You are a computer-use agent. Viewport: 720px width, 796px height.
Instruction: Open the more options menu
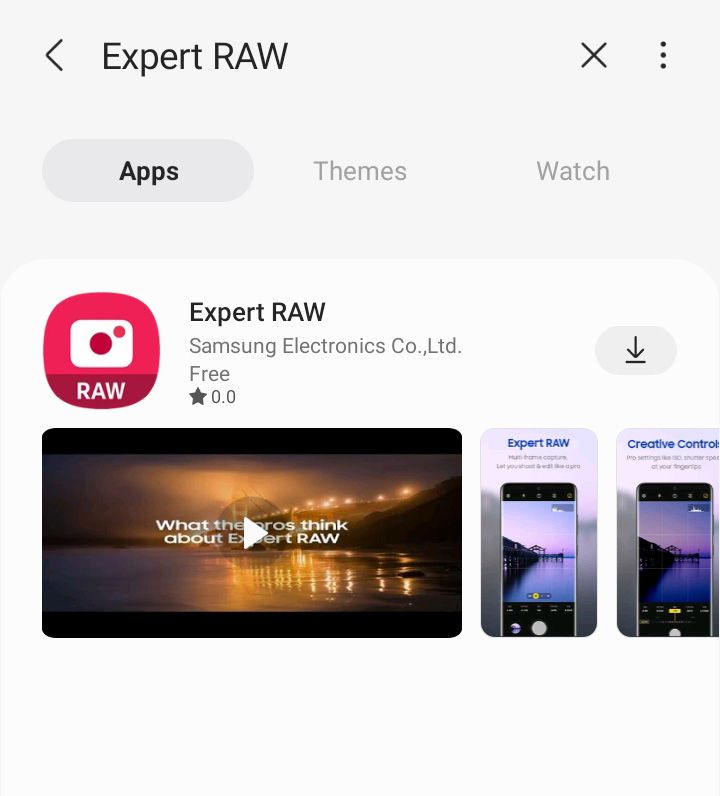click(x=663, y=56)
